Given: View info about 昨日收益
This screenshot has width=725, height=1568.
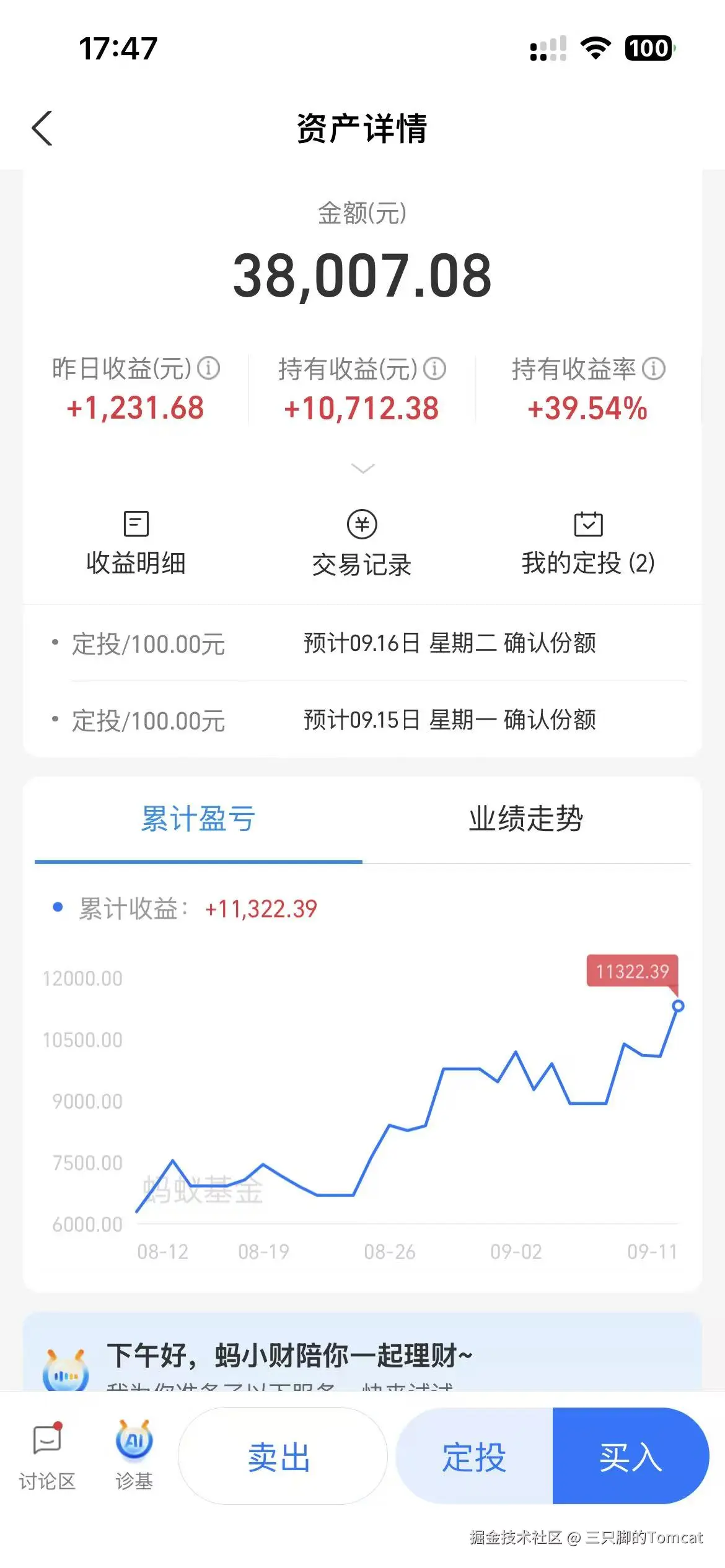Looking at the screenshot, I should (209, 369).
